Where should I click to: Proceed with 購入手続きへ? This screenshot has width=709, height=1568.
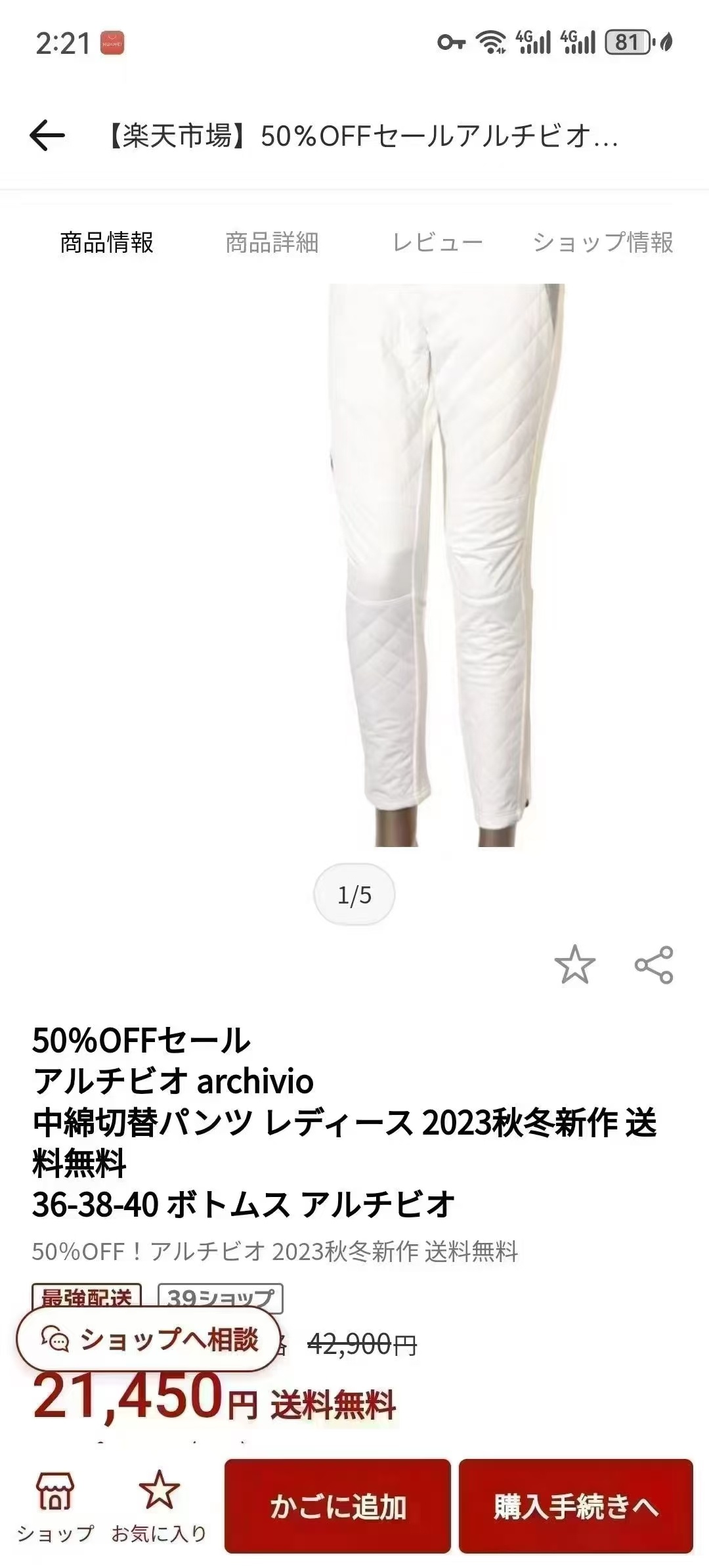[x=576, y=1506]
